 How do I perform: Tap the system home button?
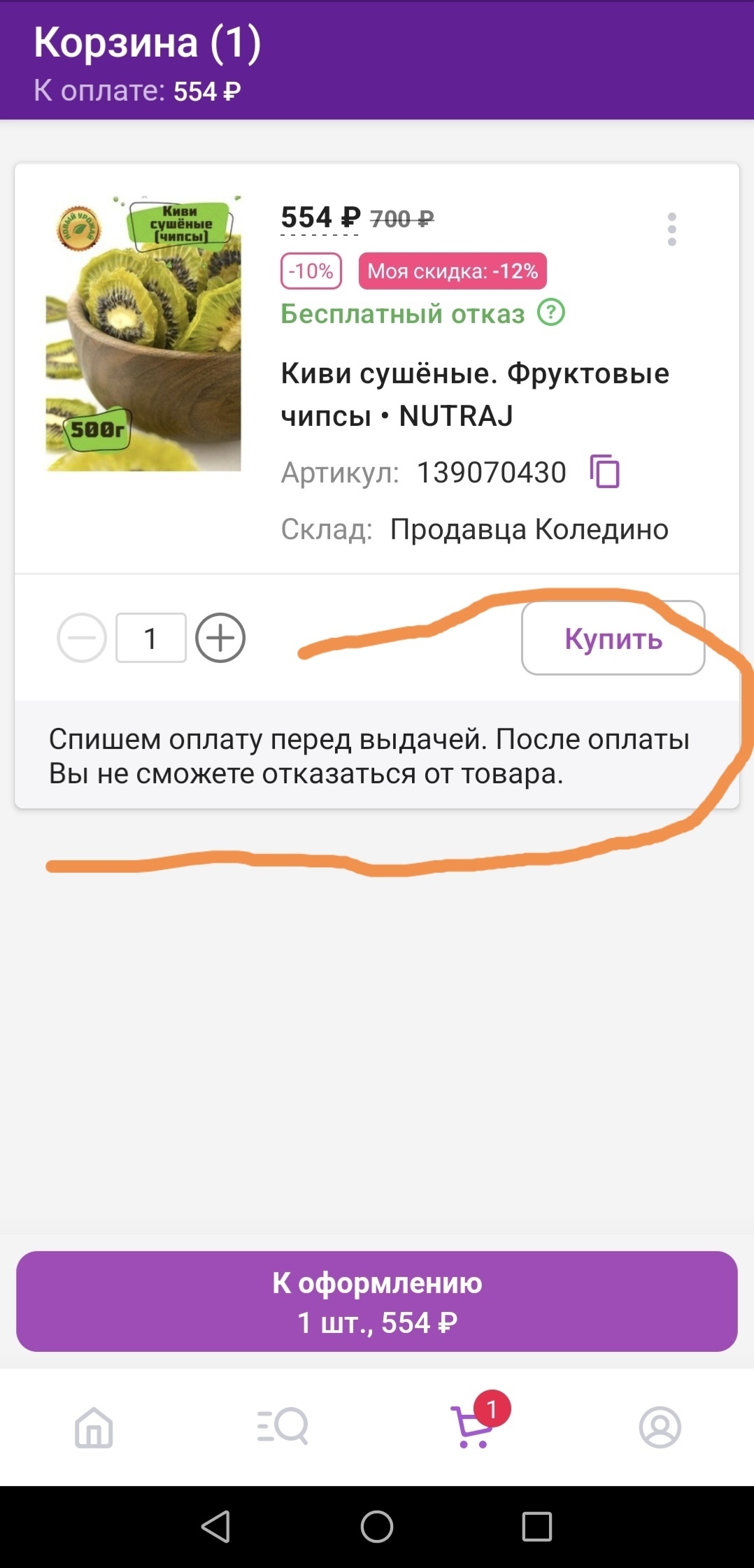coord(377,1526)
